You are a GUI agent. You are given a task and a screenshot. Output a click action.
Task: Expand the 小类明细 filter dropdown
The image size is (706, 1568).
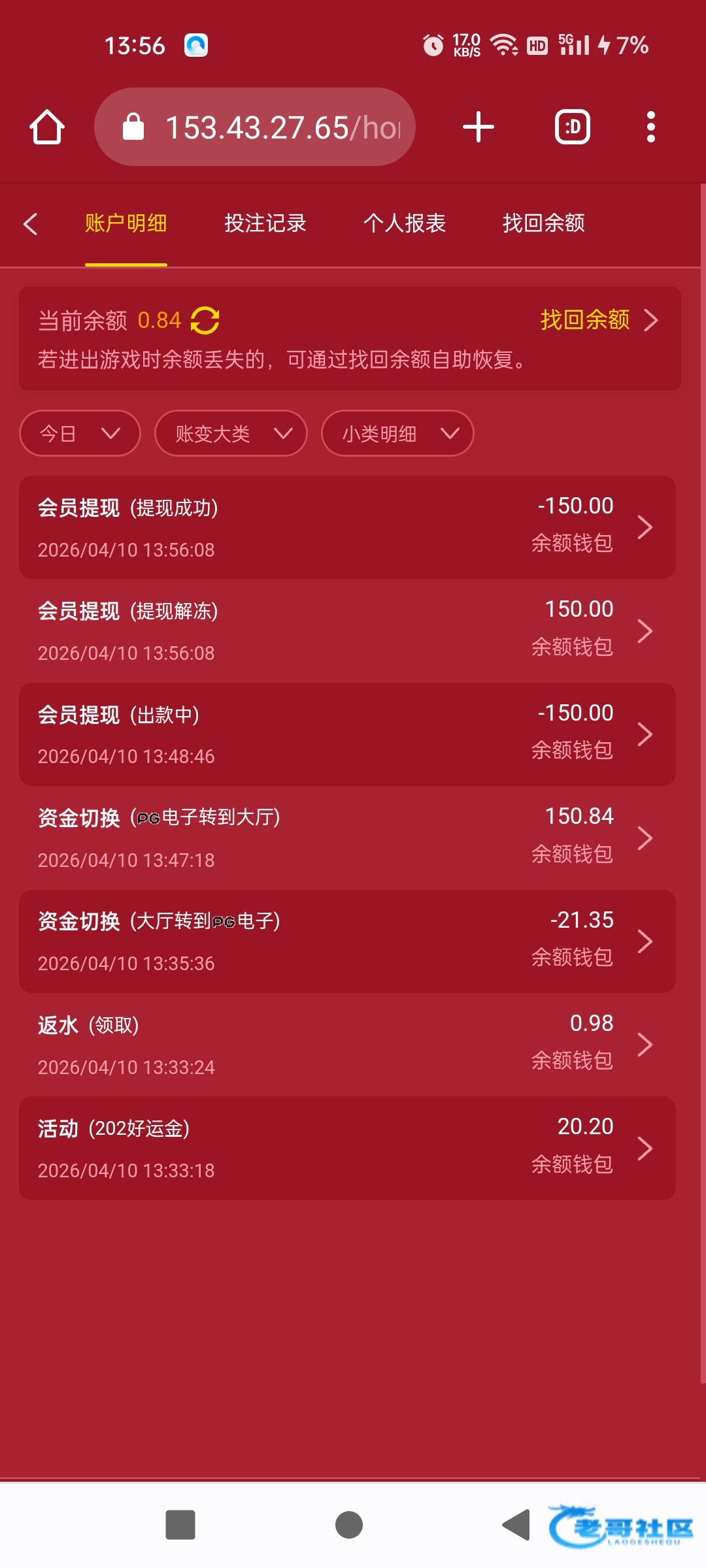pos(397,433)
